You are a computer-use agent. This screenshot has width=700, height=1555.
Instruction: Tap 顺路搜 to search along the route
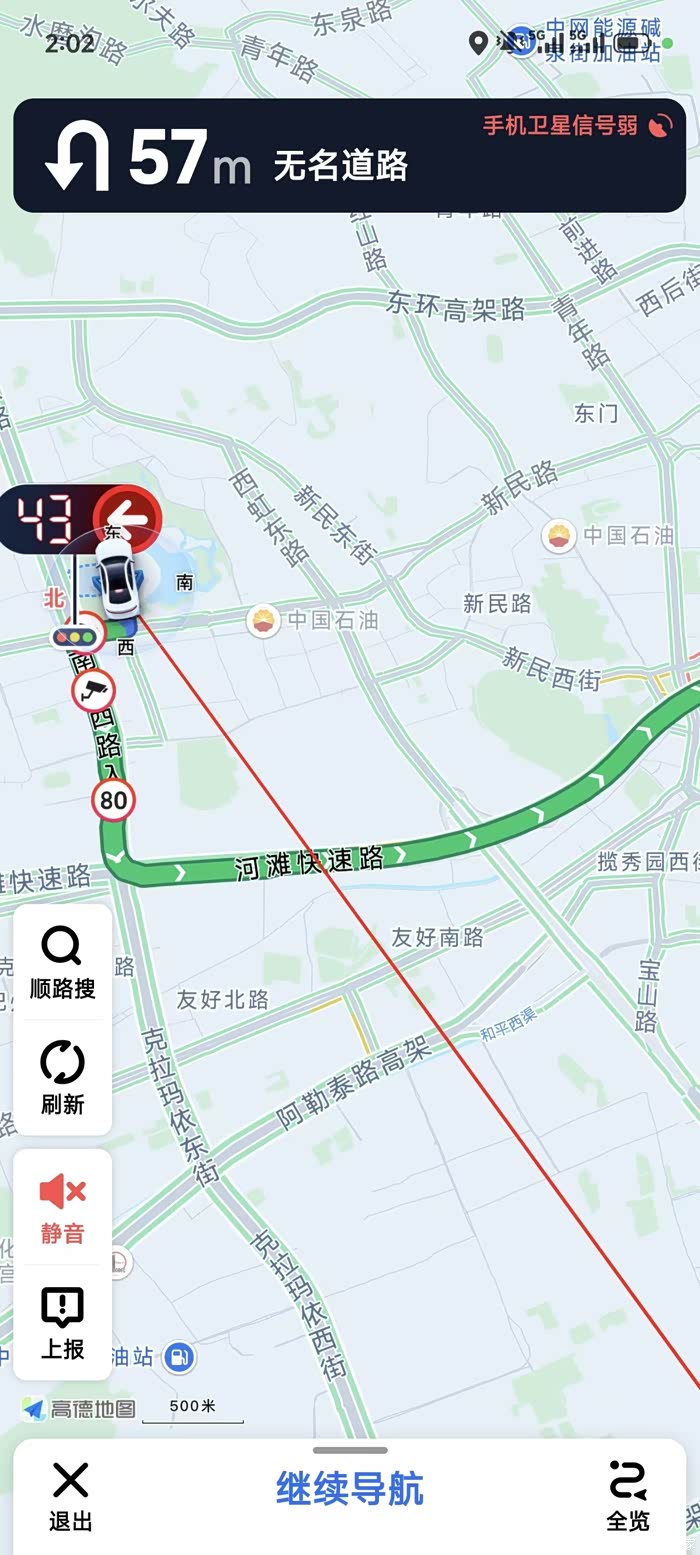[x=62, y=963]
